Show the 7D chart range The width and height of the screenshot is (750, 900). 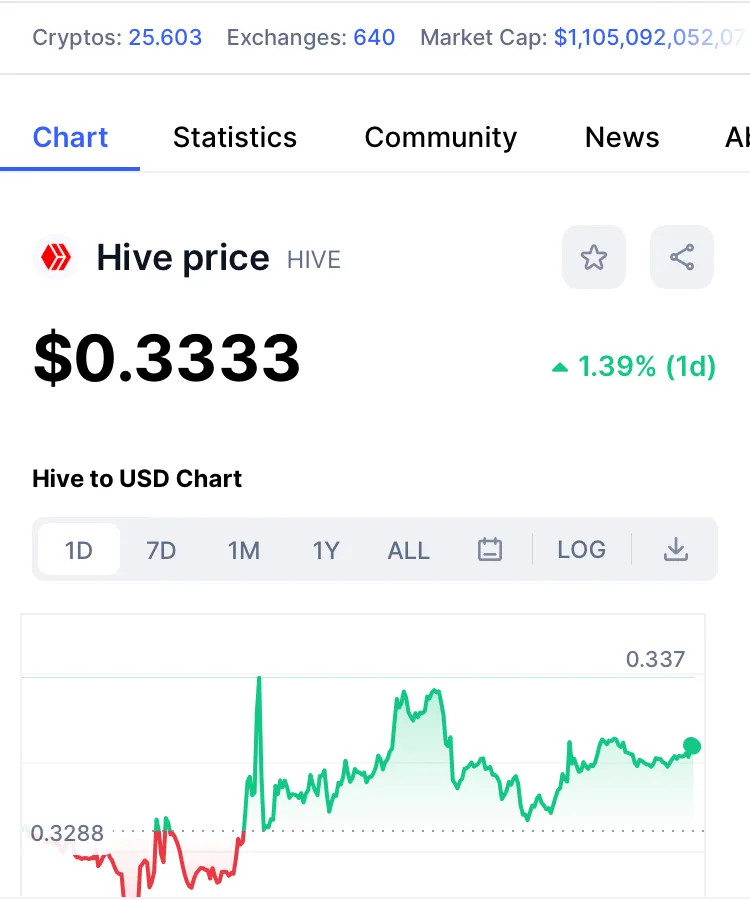tap(161, 550)
